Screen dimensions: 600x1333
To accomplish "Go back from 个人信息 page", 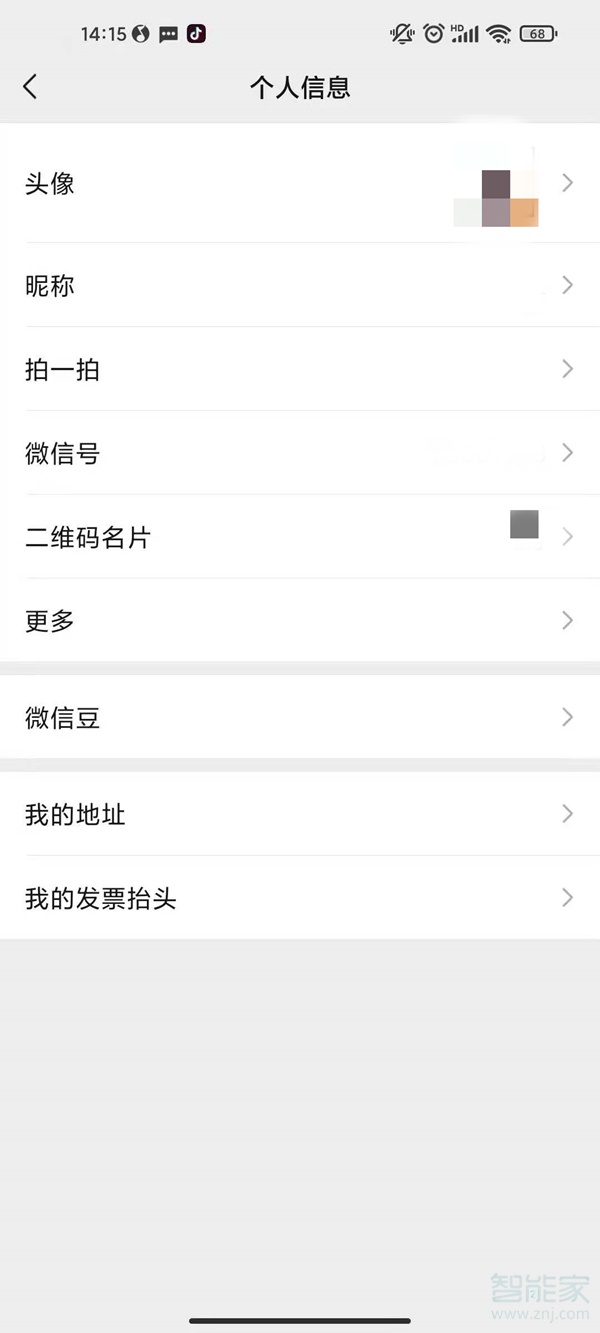I will (30, 87).
